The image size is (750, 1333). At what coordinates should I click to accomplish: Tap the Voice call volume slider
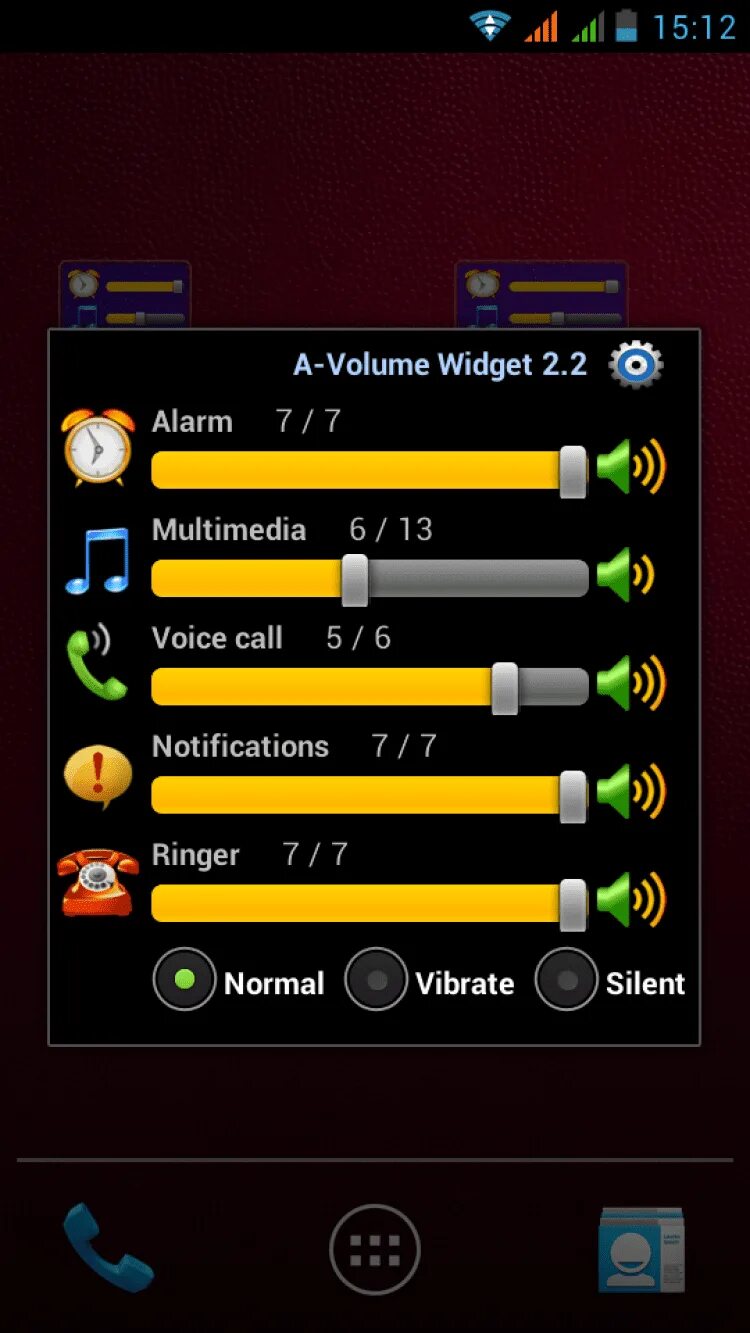click(x=369, y=687)
